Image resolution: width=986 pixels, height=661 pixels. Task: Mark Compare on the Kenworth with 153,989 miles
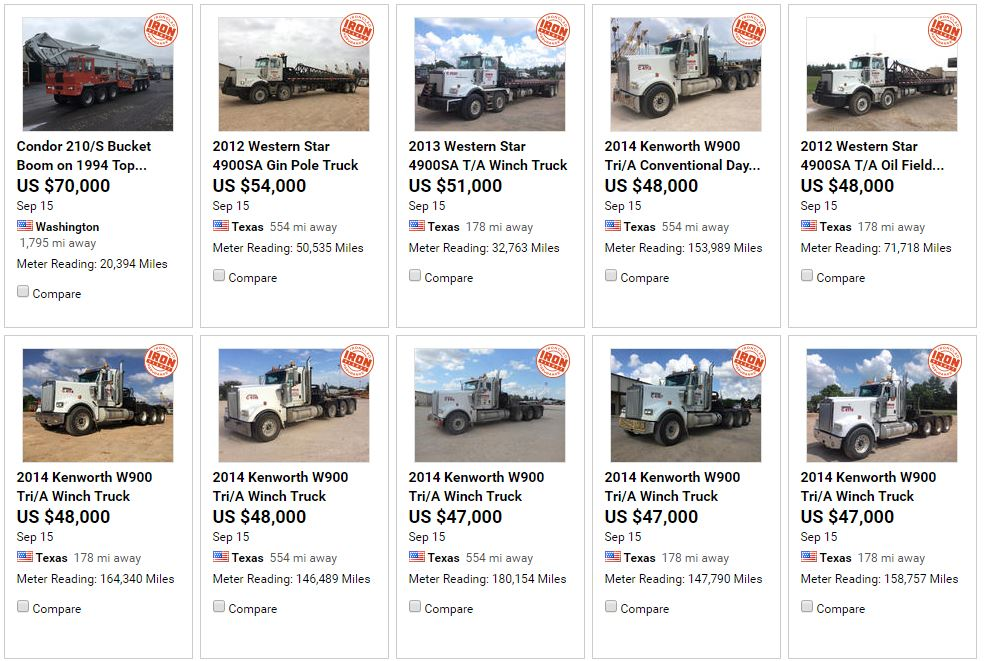tap(611, 276)
